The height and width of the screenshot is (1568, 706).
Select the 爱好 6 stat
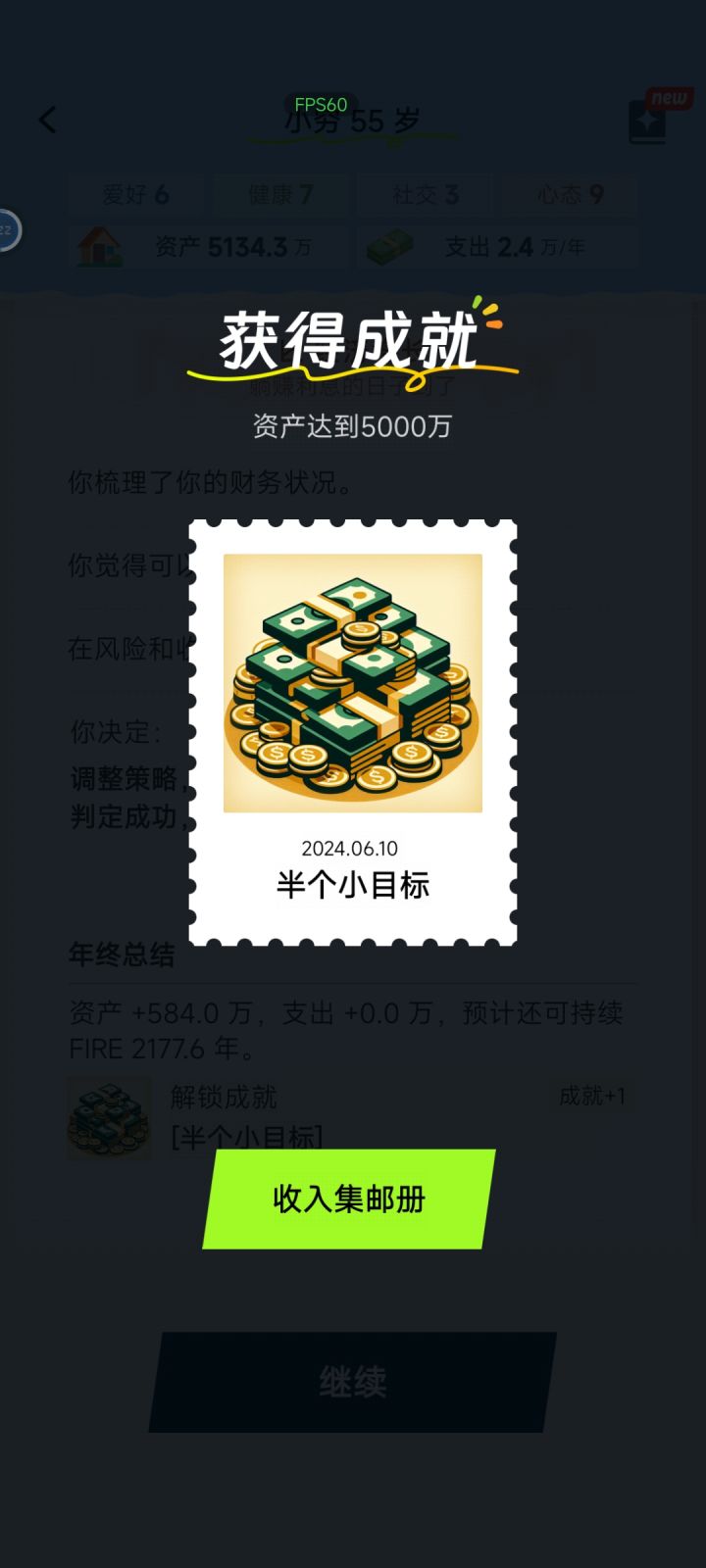(x=135, y=195)
